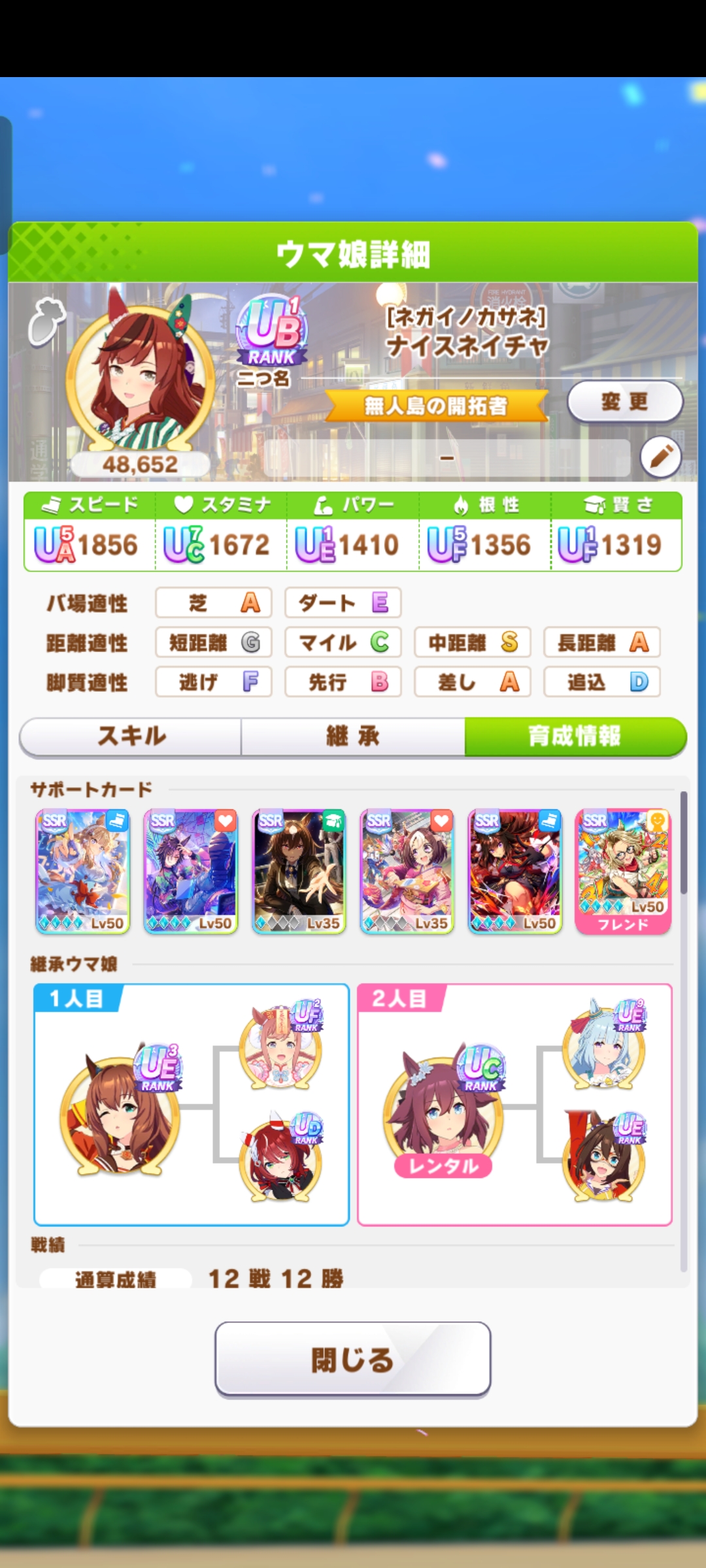Open the third support card Lv35
Viewport: 706px width, 1568px height.
299,872
